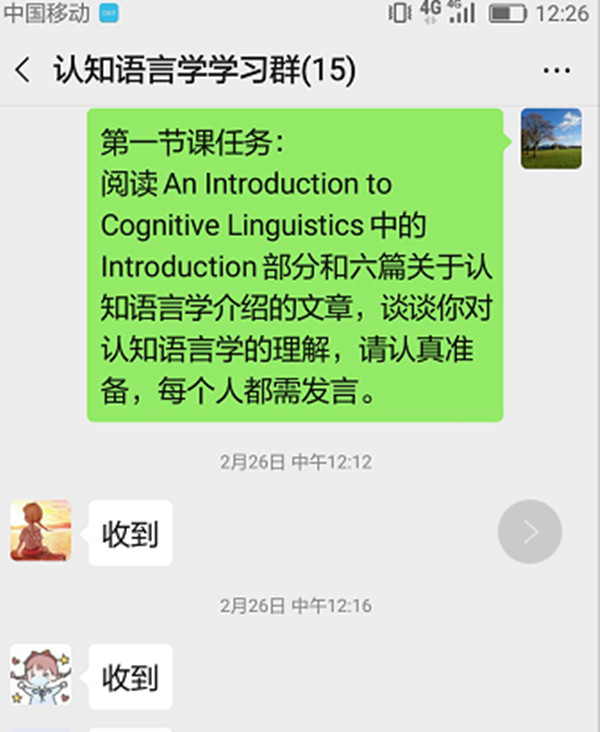Viewport: 600px width, 732px height.
Task: Tap the gray circular arrow button
Action: 530,531
